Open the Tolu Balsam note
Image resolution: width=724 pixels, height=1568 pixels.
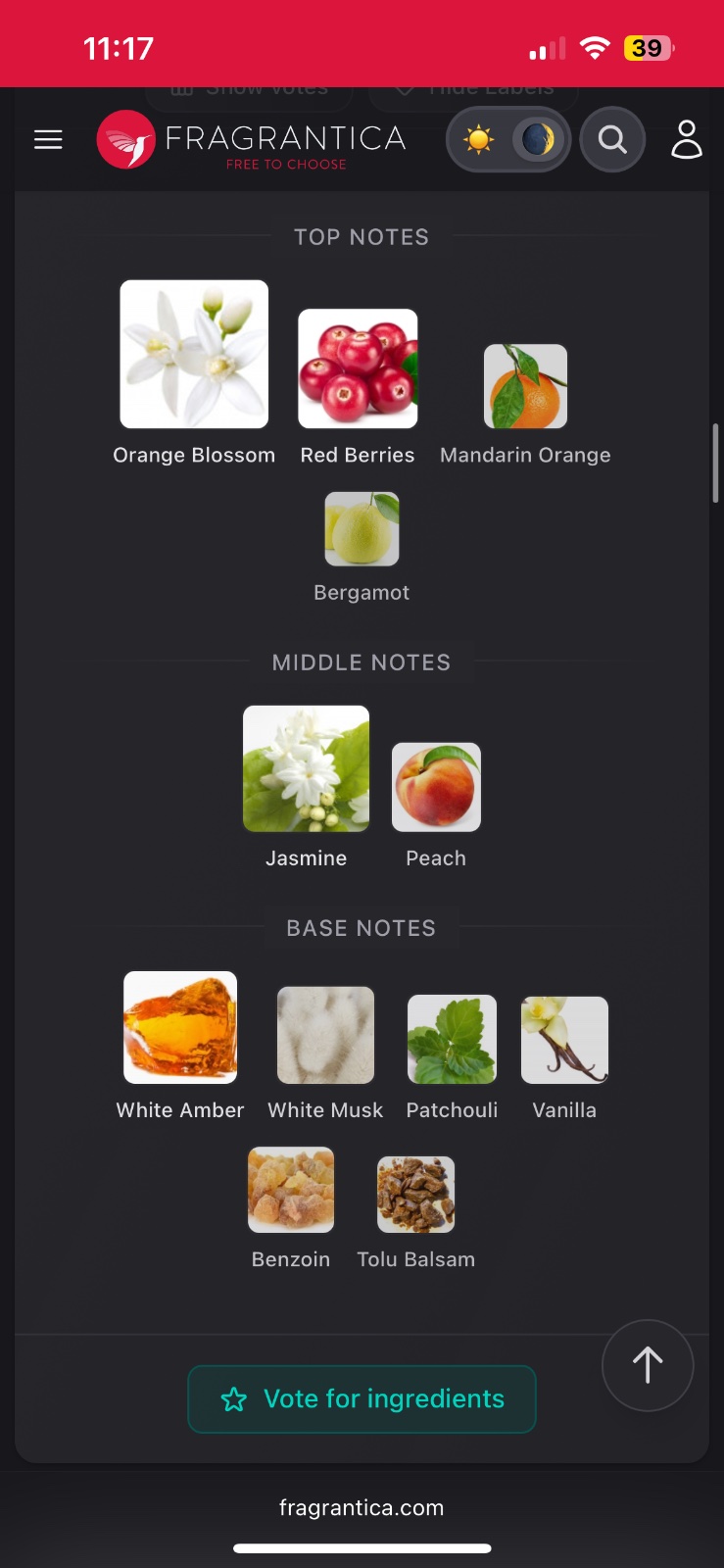coord(416,1195)
